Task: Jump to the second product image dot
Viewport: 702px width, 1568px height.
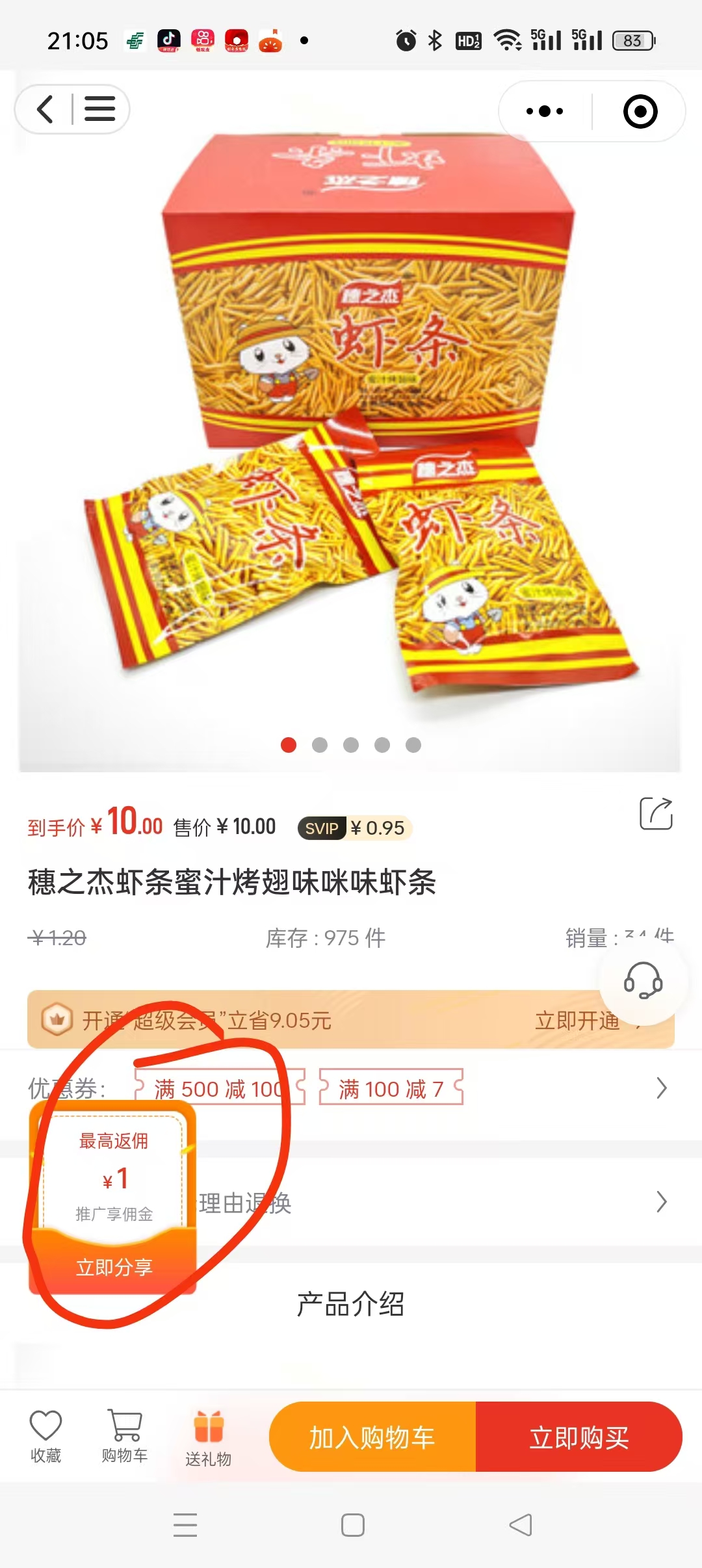Action: tap(319, 745)
